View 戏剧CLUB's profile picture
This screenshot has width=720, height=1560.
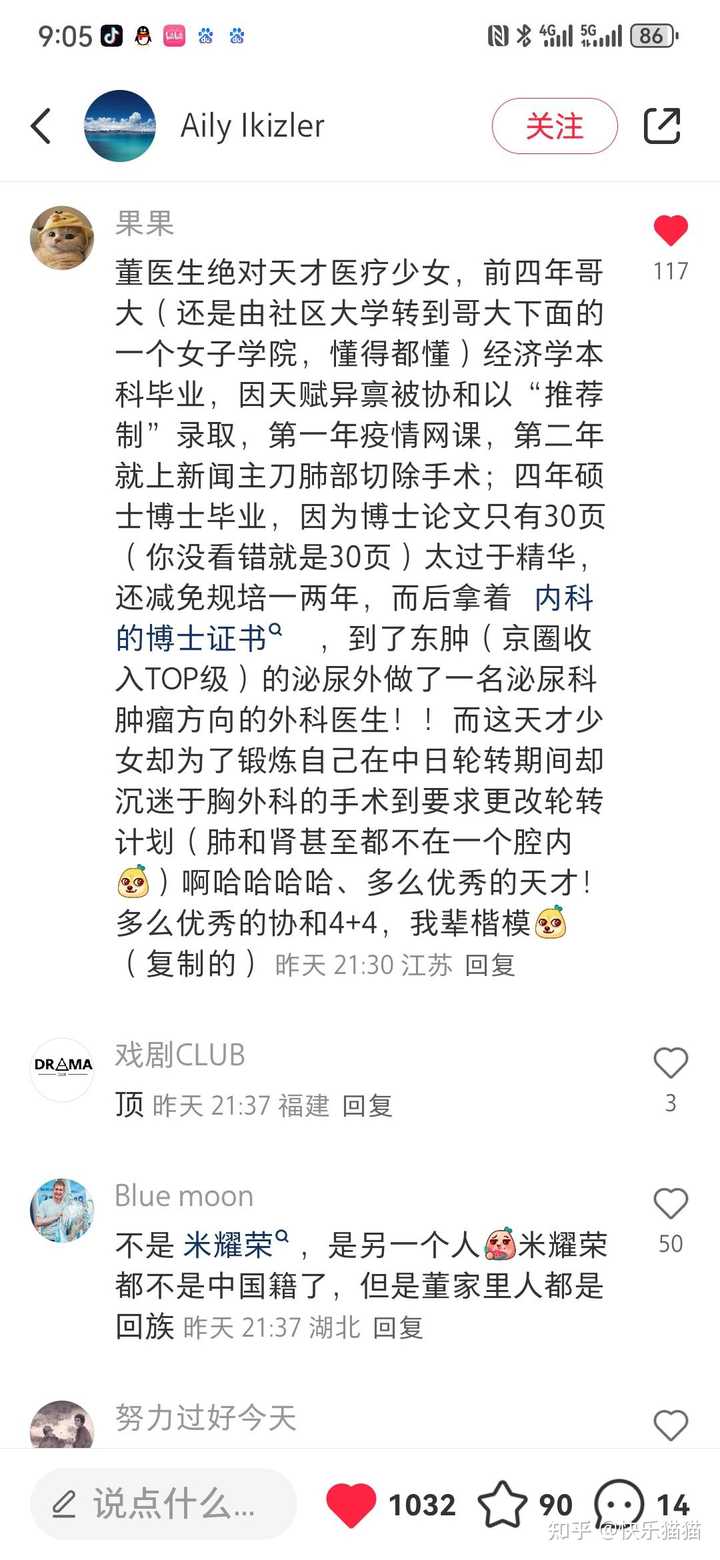[x=62, y=1070]
